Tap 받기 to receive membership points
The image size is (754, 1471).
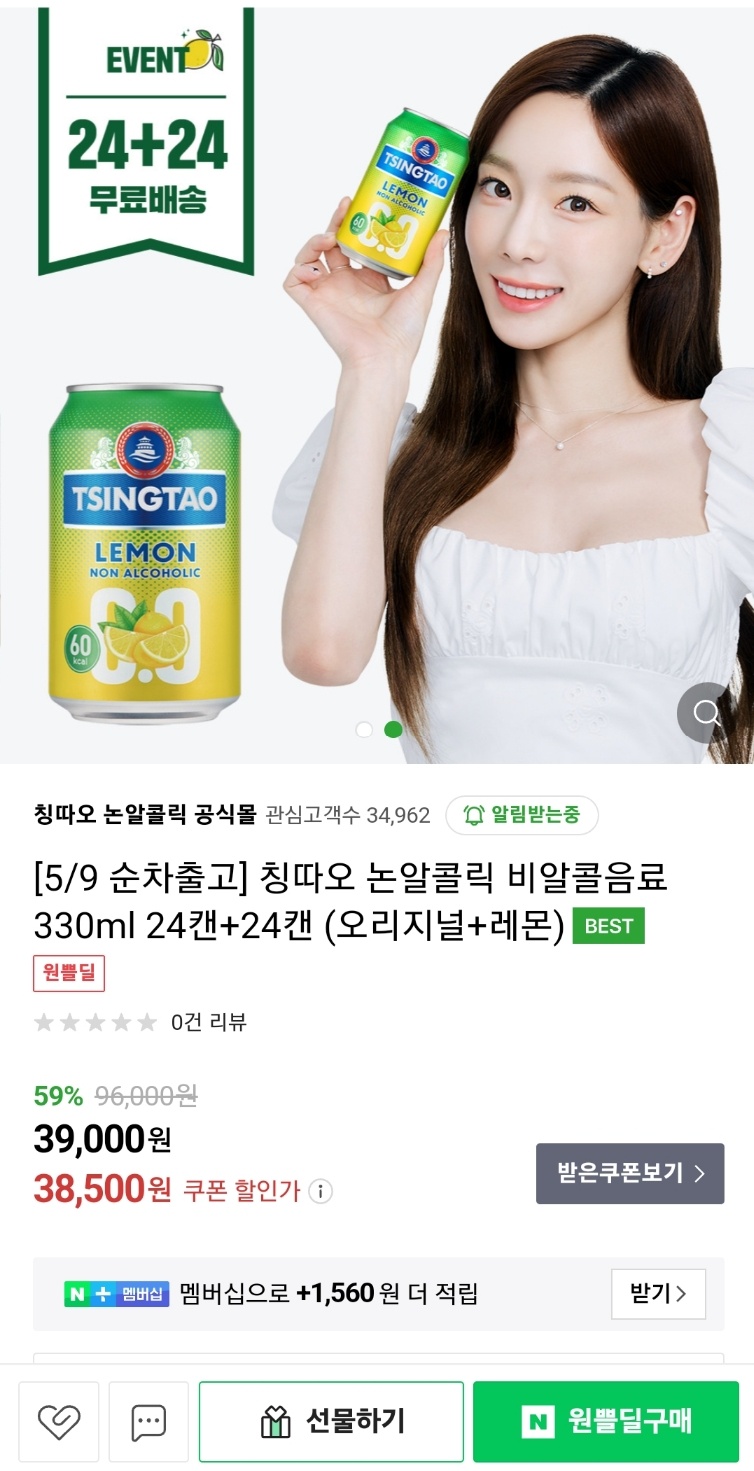(658, 1293)
